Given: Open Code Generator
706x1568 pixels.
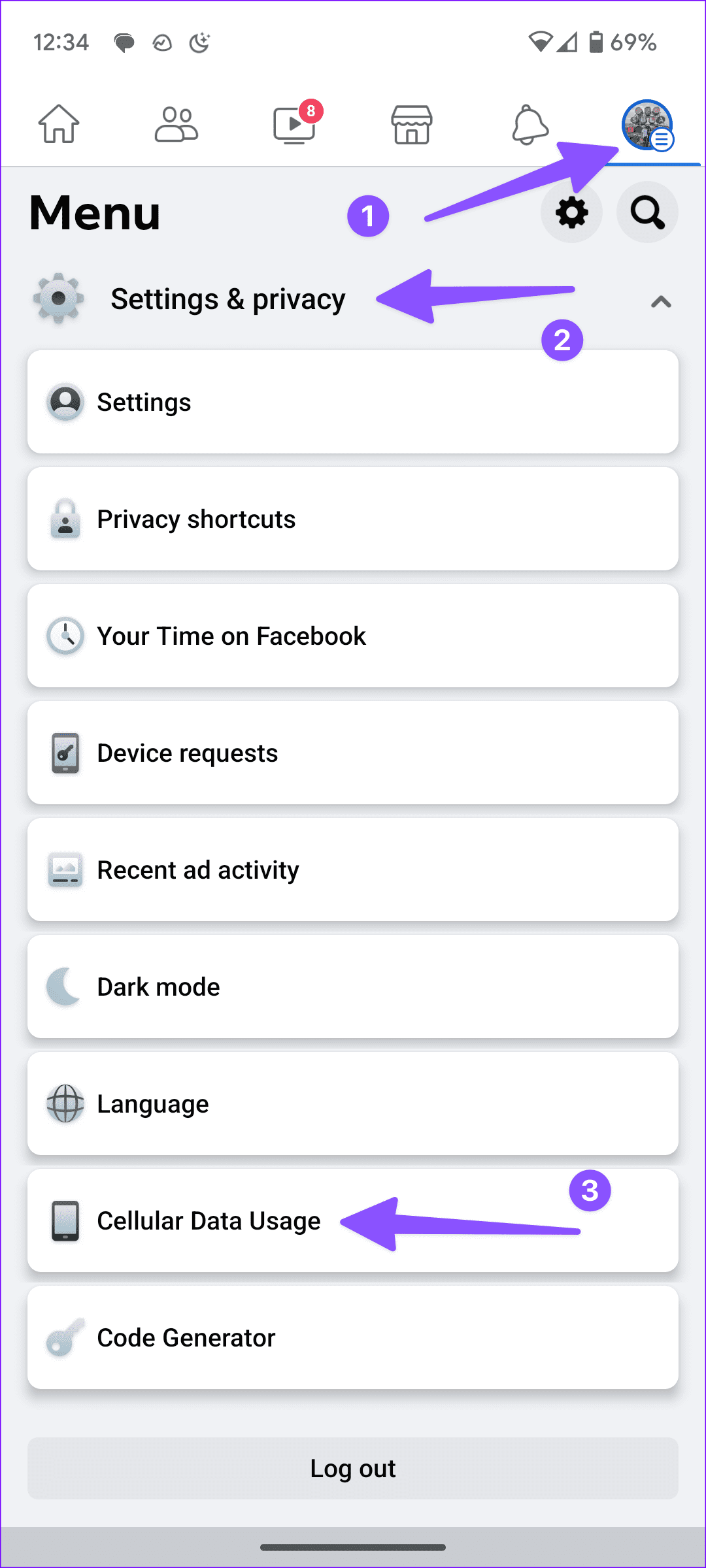Looking at the screenshot, I should coord(353,1337).
